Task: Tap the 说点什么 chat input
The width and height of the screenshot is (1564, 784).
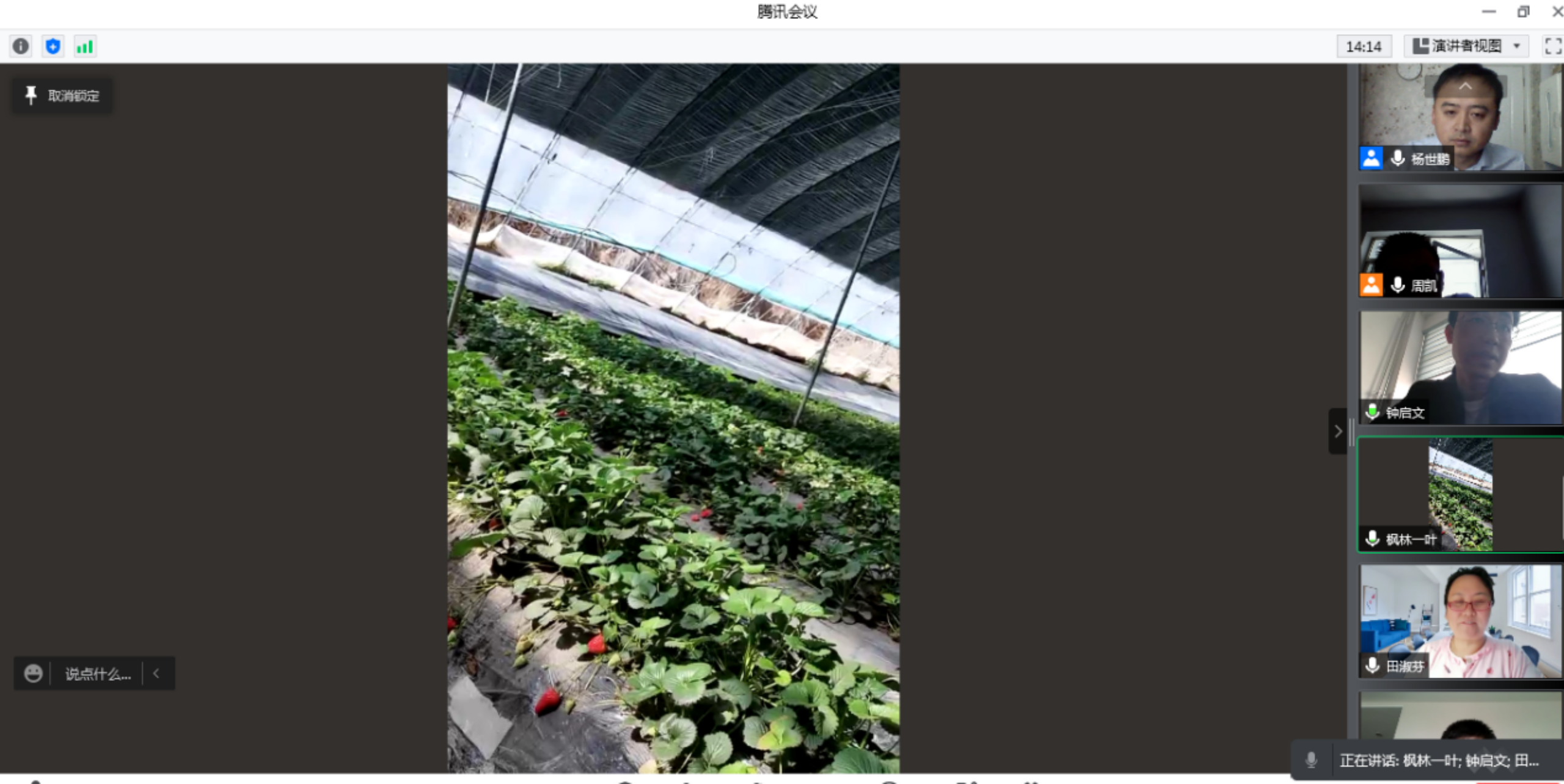Action: coord(98,673)
